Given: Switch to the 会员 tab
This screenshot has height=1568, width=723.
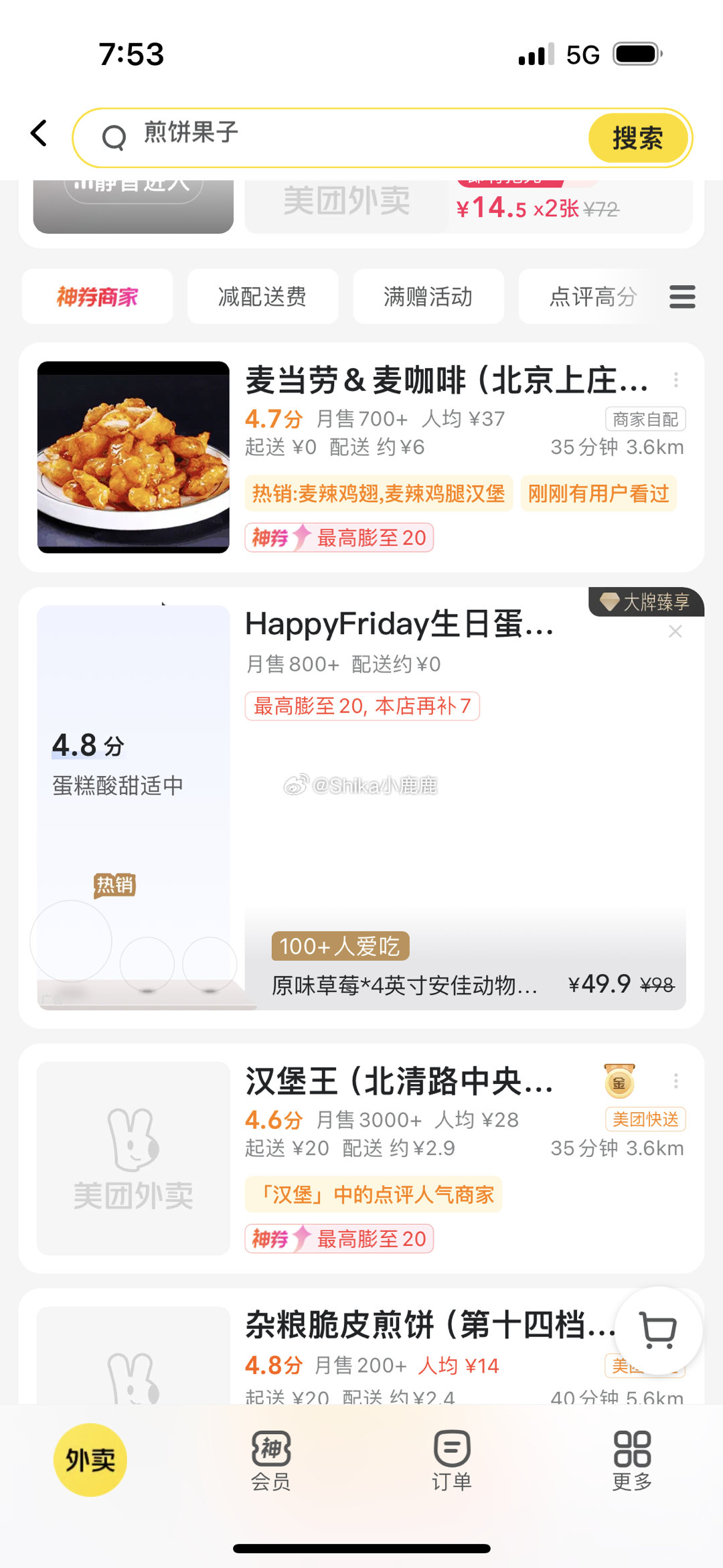Looking at the screenshot, I should pos(271,1460).
